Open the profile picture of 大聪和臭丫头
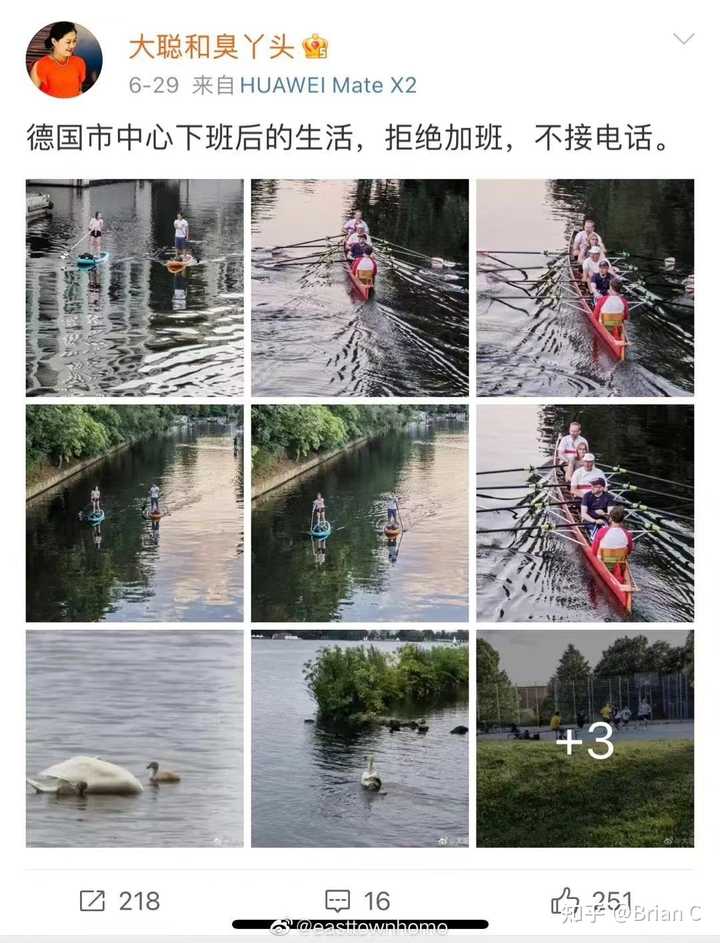 pos(64,60)
